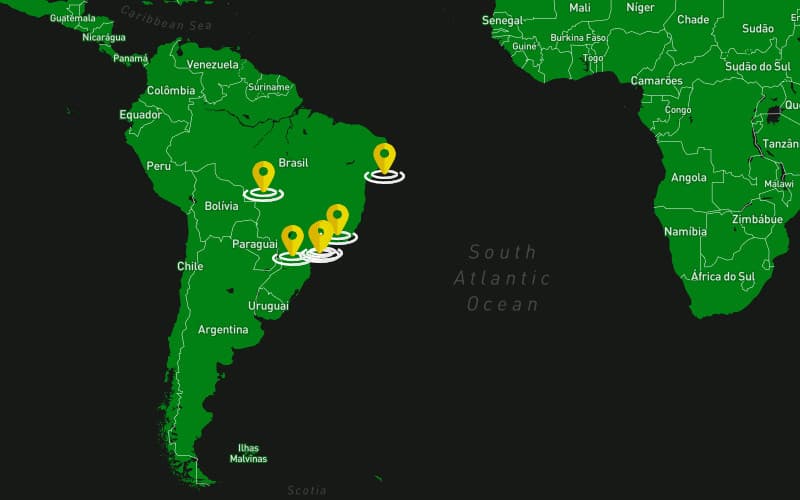Select the pin below the Brasil label

pos(263,177)
